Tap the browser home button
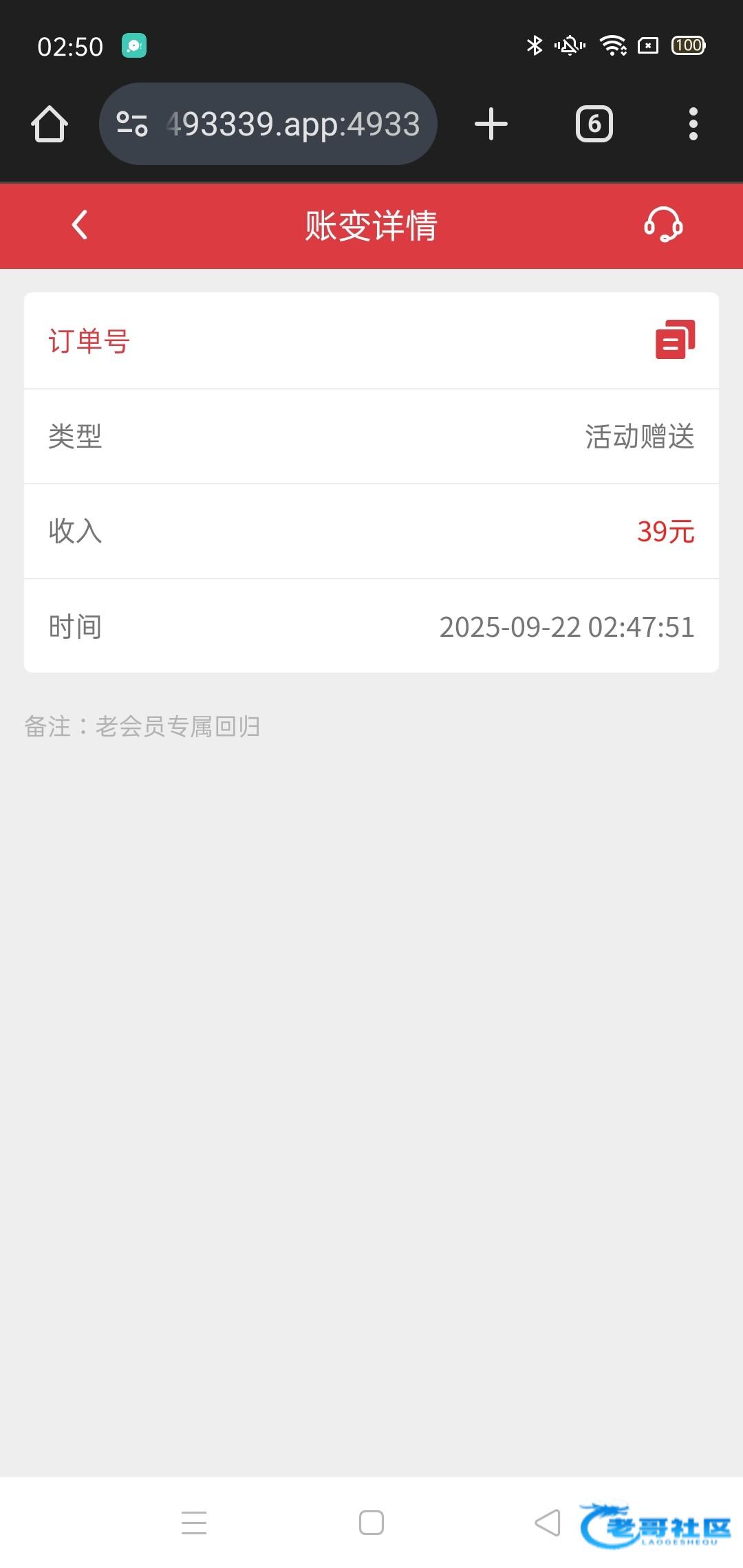 pos(50,124)
